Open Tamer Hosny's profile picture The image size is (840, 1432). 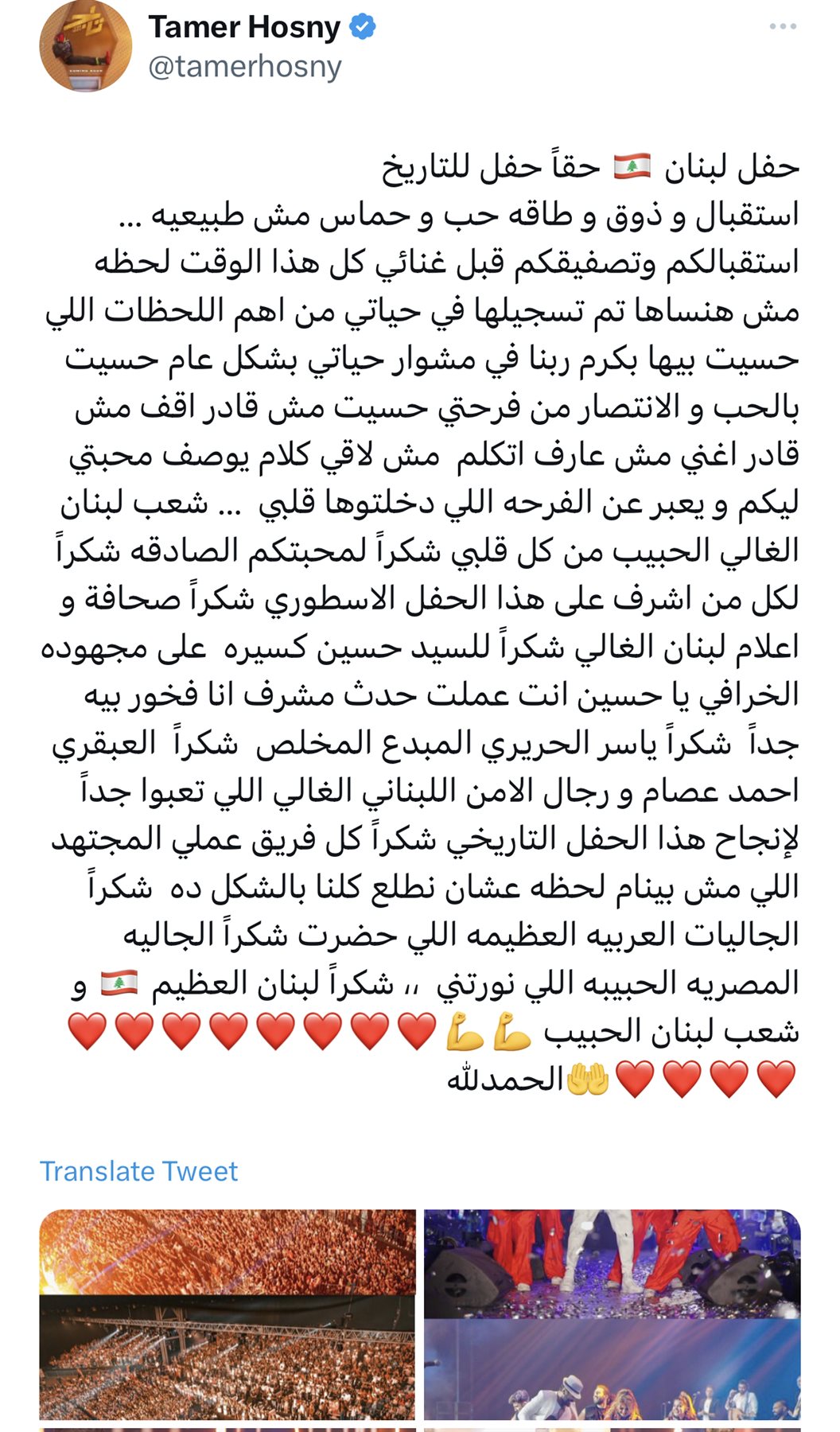pyautogui.click(x=86, y=46)
